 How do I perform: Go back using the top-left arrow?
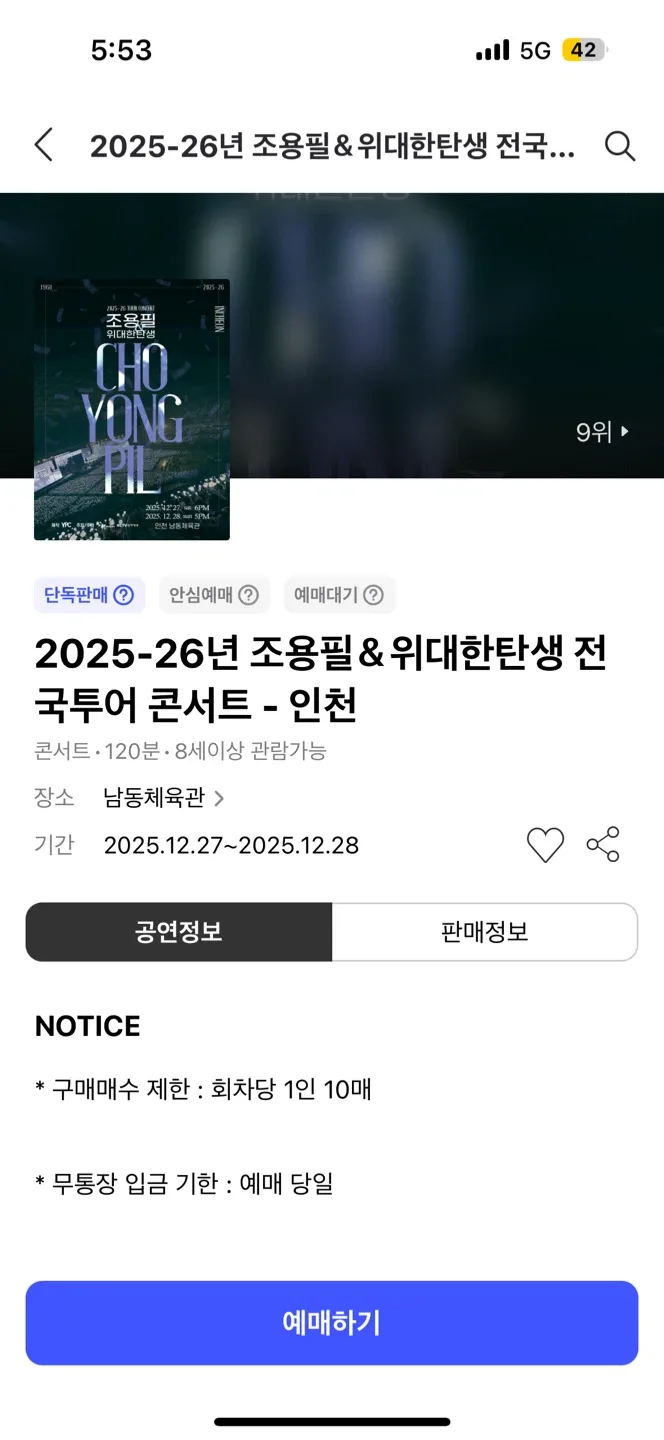pyautogui.click(x=44, y=146)
